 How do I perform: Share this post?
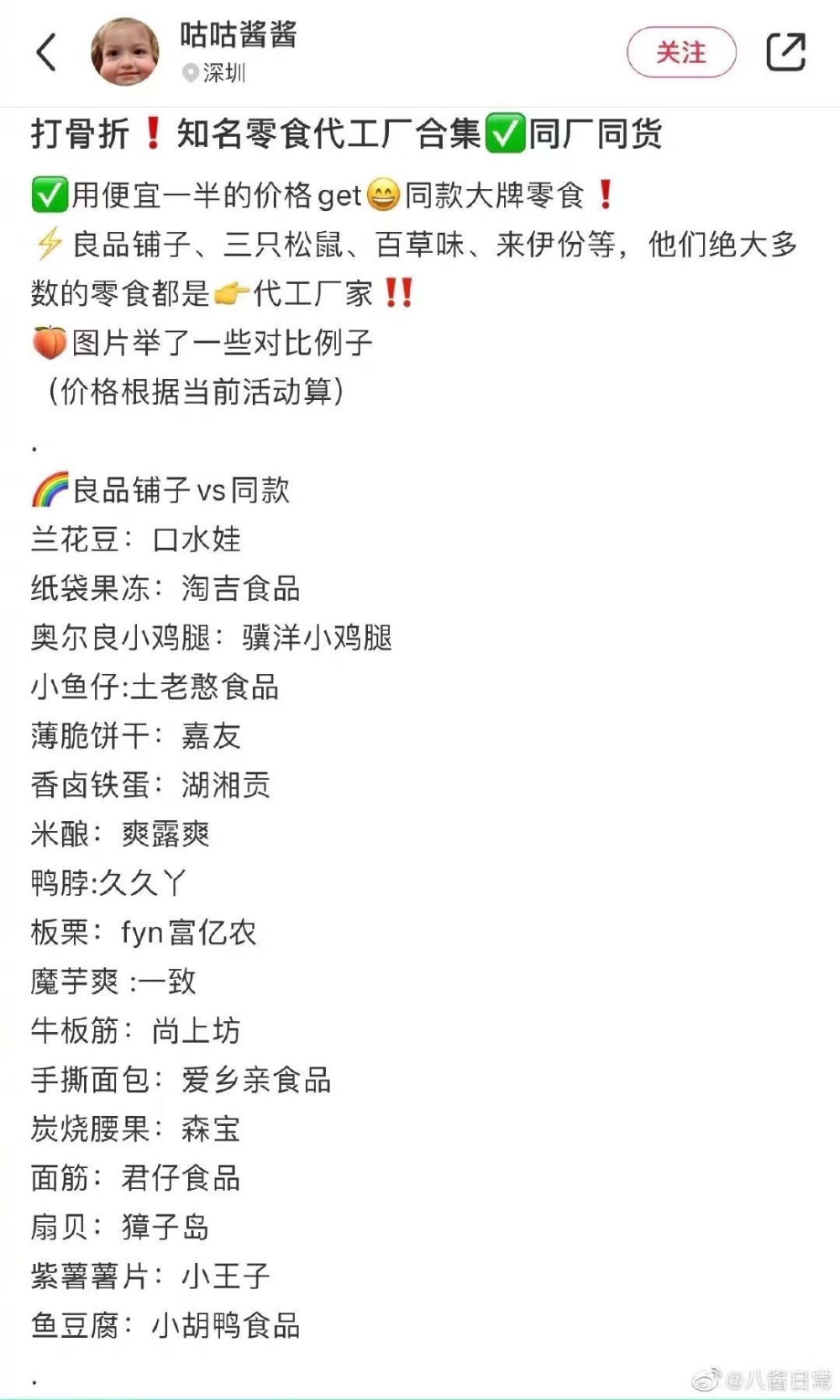[786, 52]
